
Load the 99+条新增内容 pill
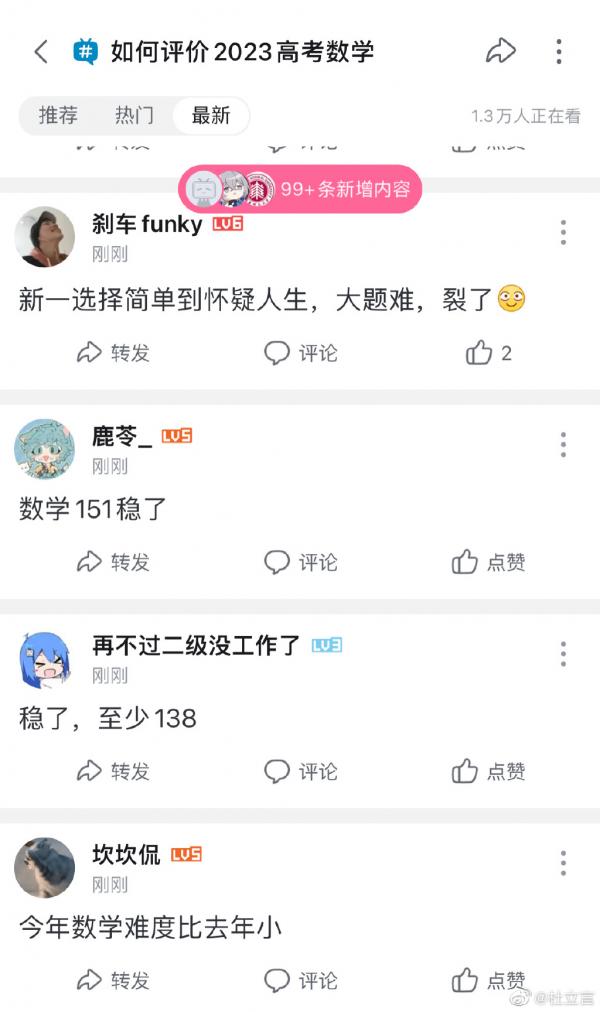tap(301, 189)
